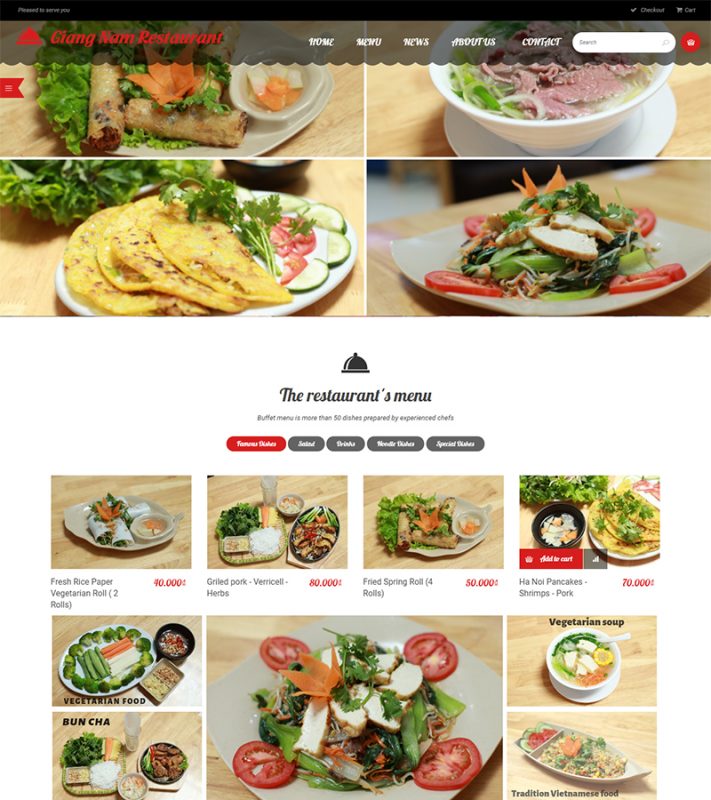Screen dimensions: 711x800
Task: Add Ha Noi Pancakes to cart
Action: (549, 559)
